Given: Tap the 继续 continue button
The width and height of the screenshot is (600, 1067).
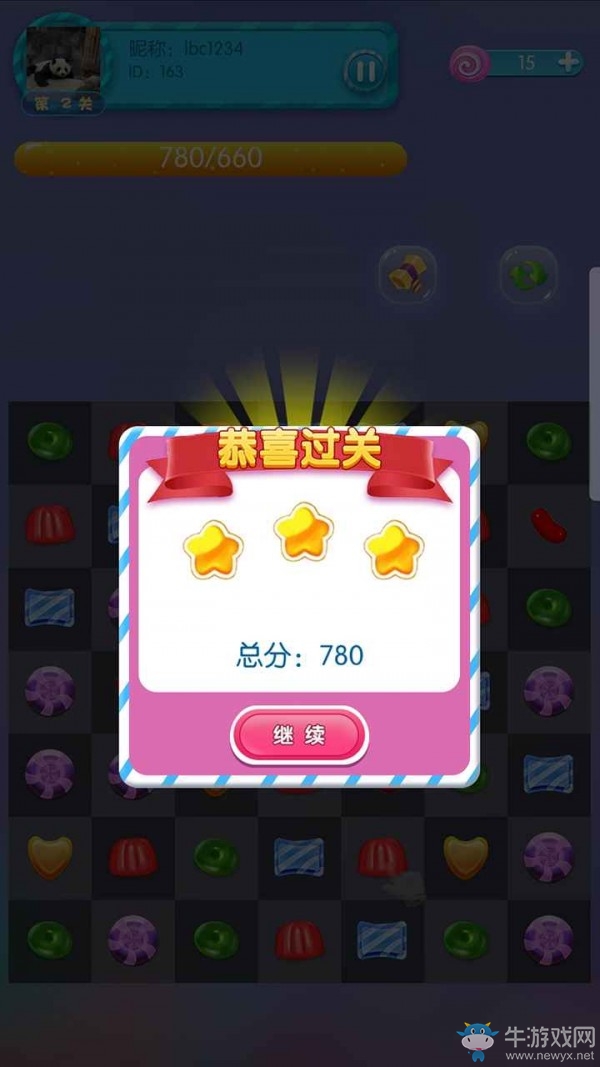Looking at the screenshot, I should [x=299, y=737].
